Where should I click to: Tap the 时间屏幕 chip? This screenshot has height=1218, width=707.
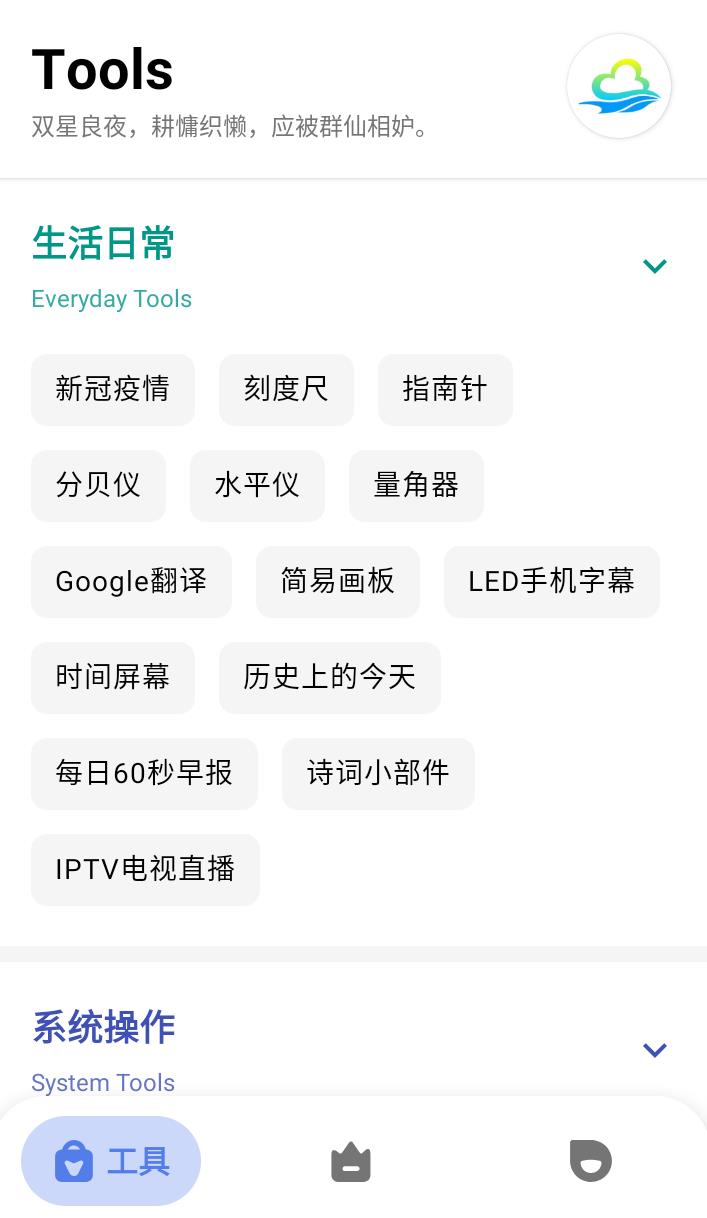pos(113,678)
